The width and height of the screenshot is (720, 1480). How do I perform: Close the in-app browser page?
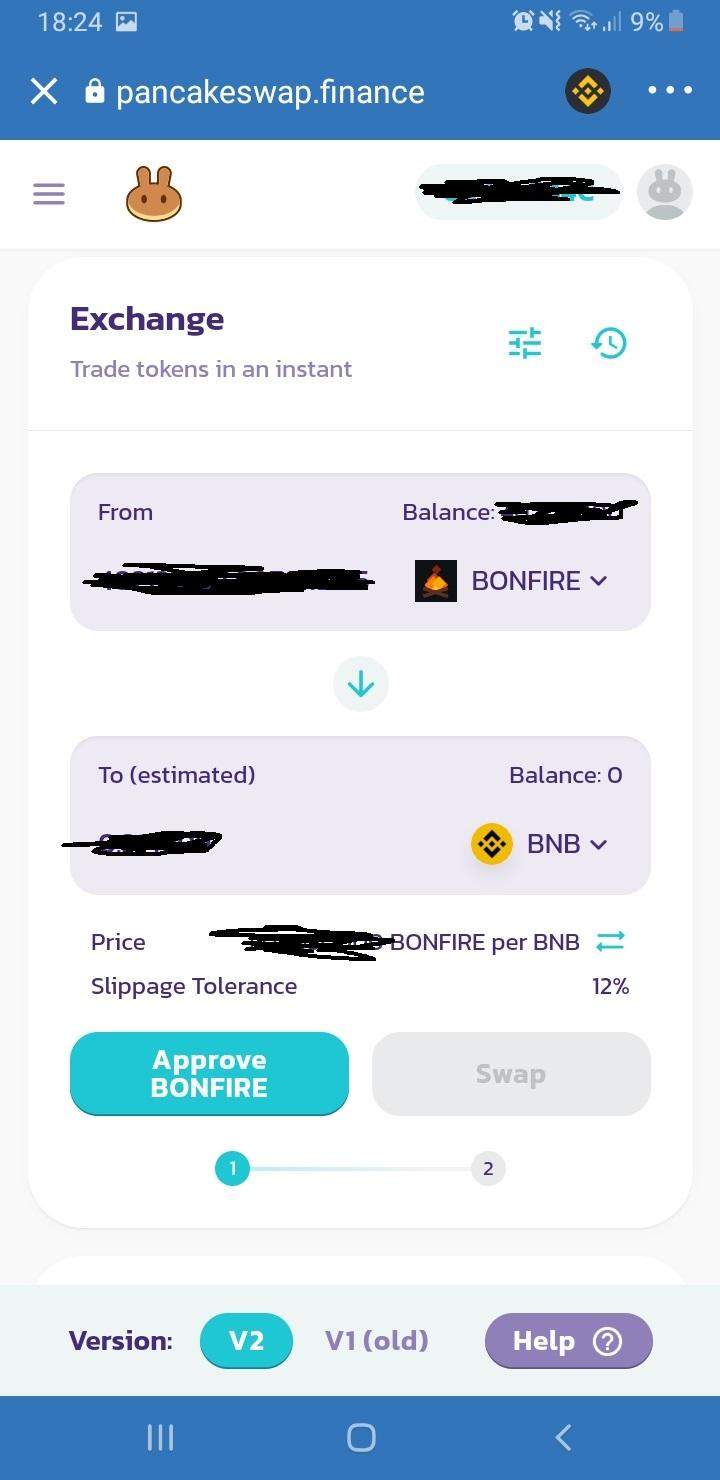(x=44, y=92)
